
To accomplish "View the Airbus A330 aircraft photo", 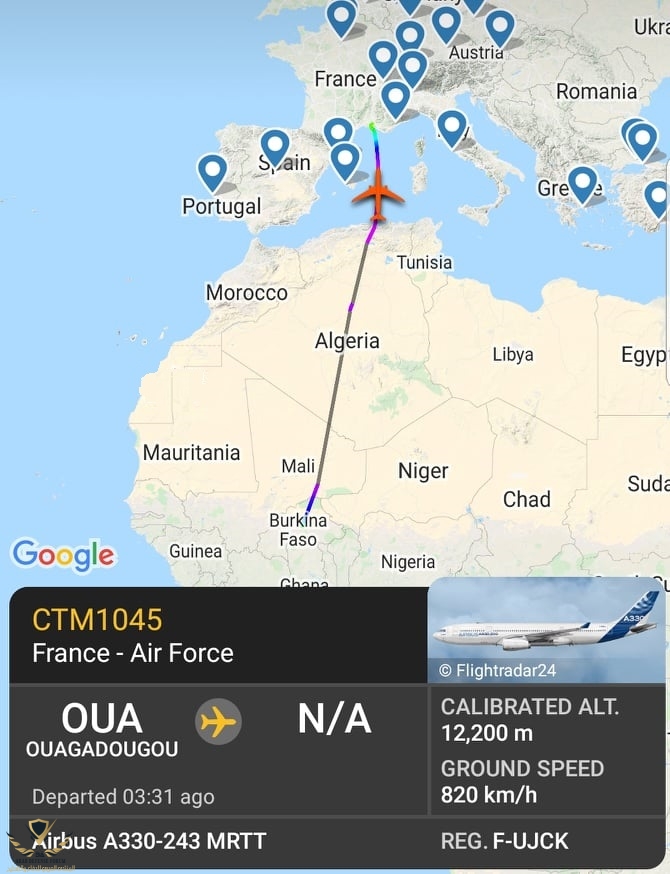I will click(548, 628).
